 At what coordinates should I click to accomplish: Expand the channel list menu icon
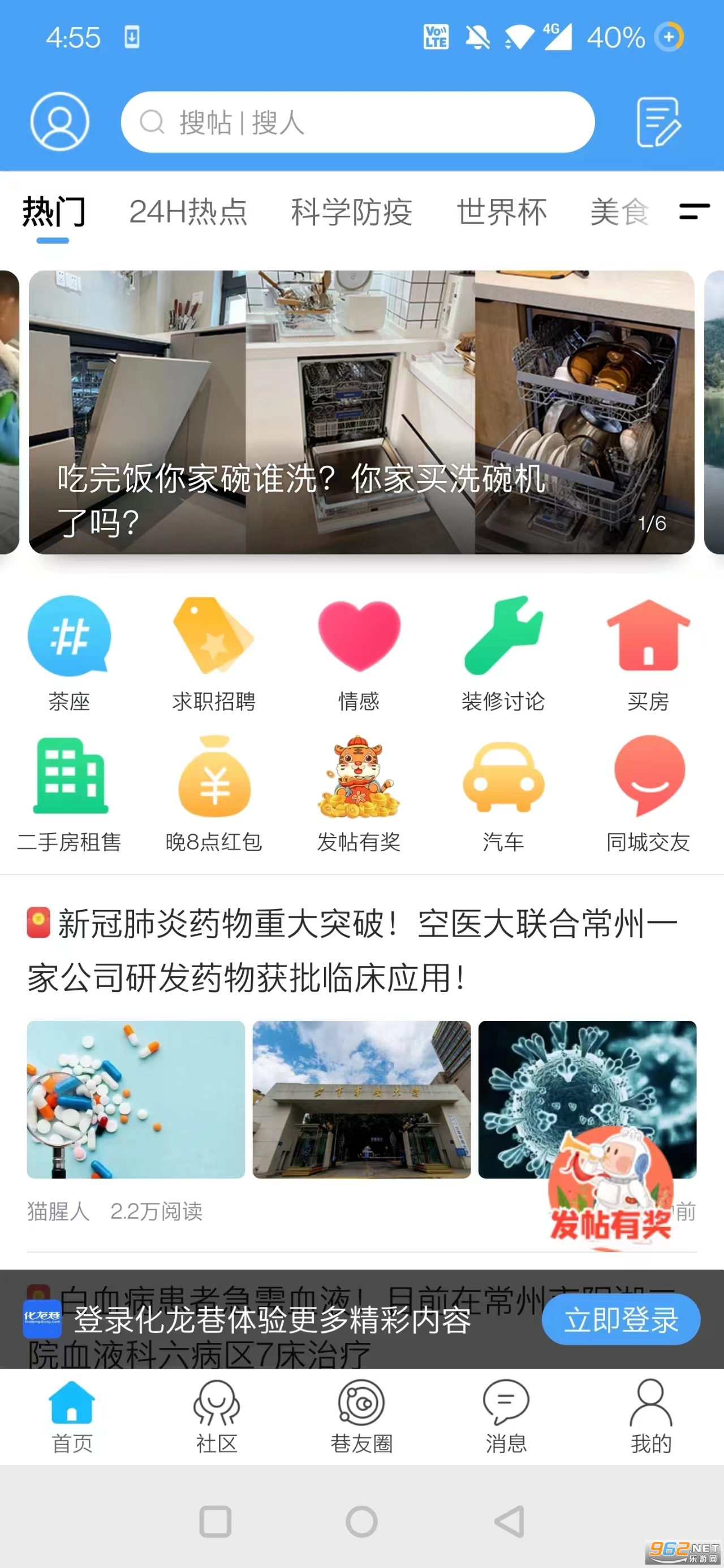[x=694, y=211]
